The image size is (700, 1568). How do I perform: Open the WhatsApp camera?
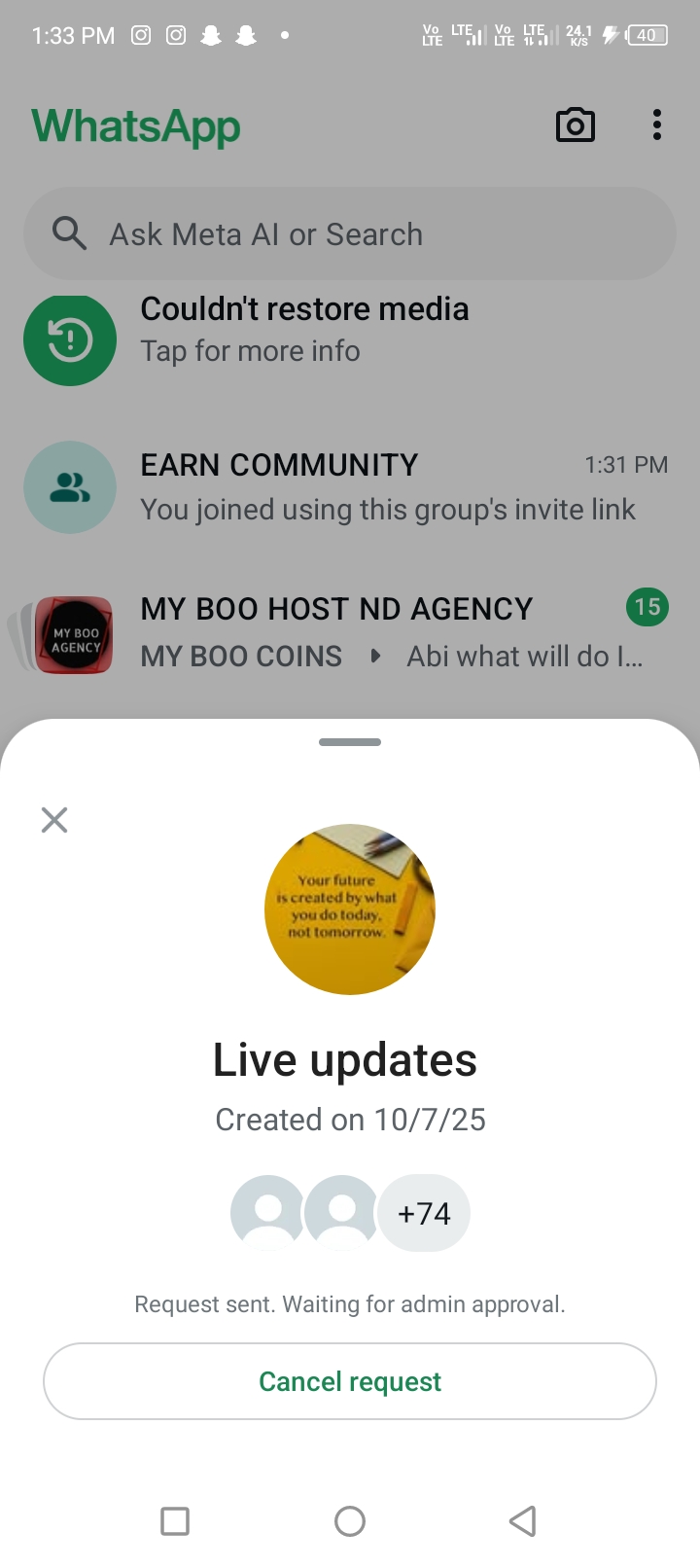pyautogui.click(x=575, y=125)
